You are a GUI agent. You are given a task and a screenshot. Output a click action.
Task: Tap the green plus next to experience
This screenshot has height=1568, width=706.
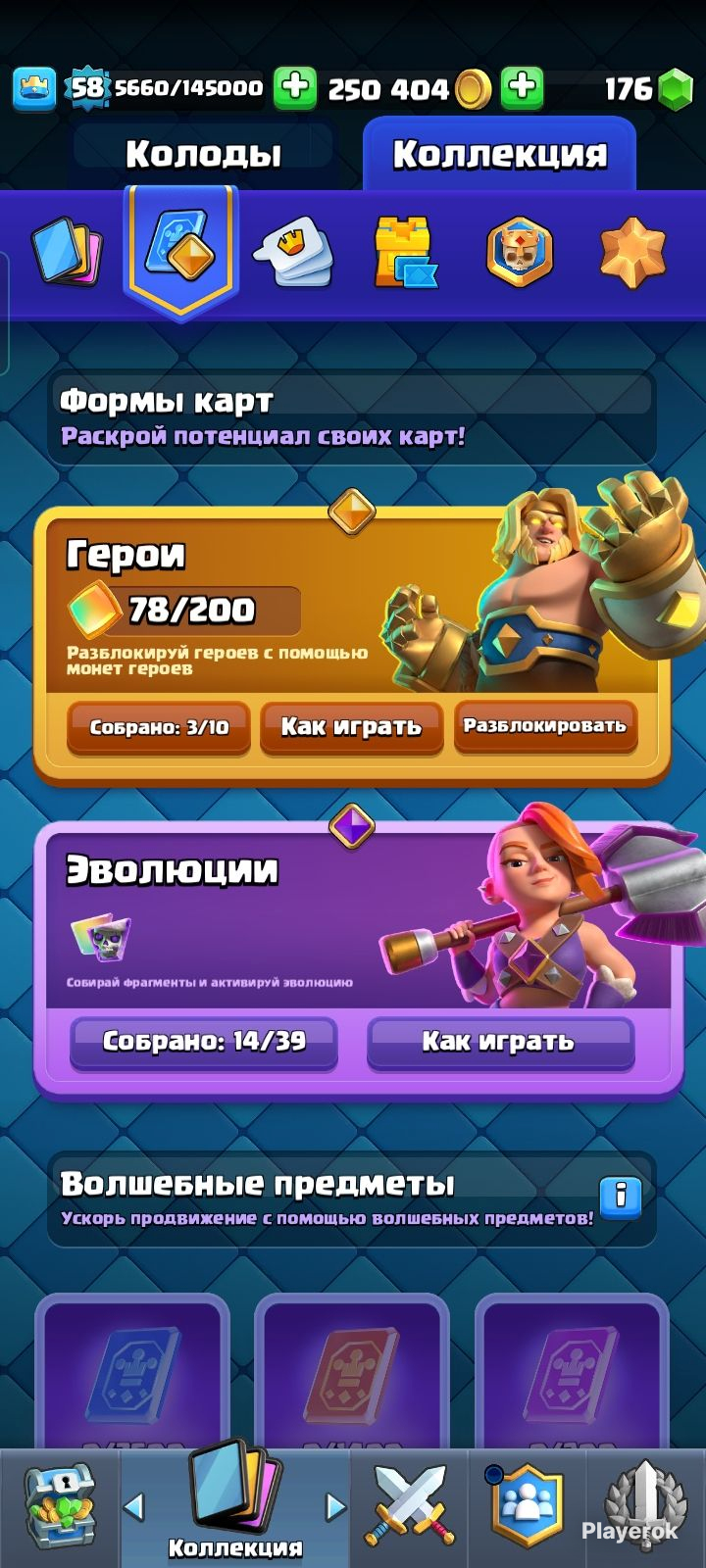point(294,88)
